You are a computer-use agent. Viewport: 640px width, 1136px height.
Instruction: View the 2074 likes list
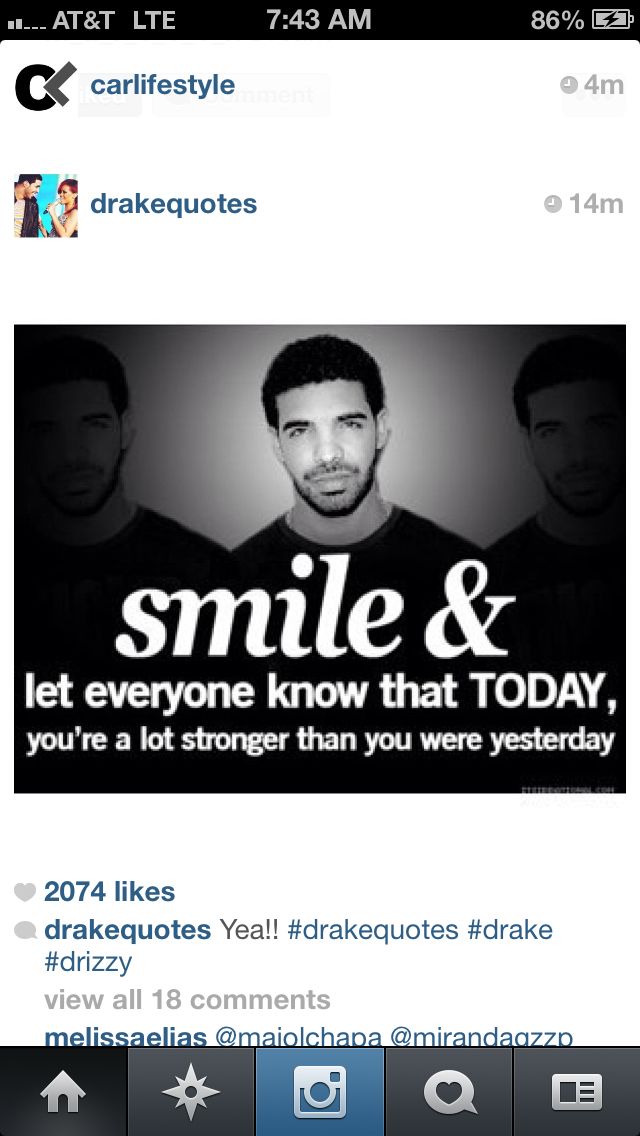[x=109, y=892]
